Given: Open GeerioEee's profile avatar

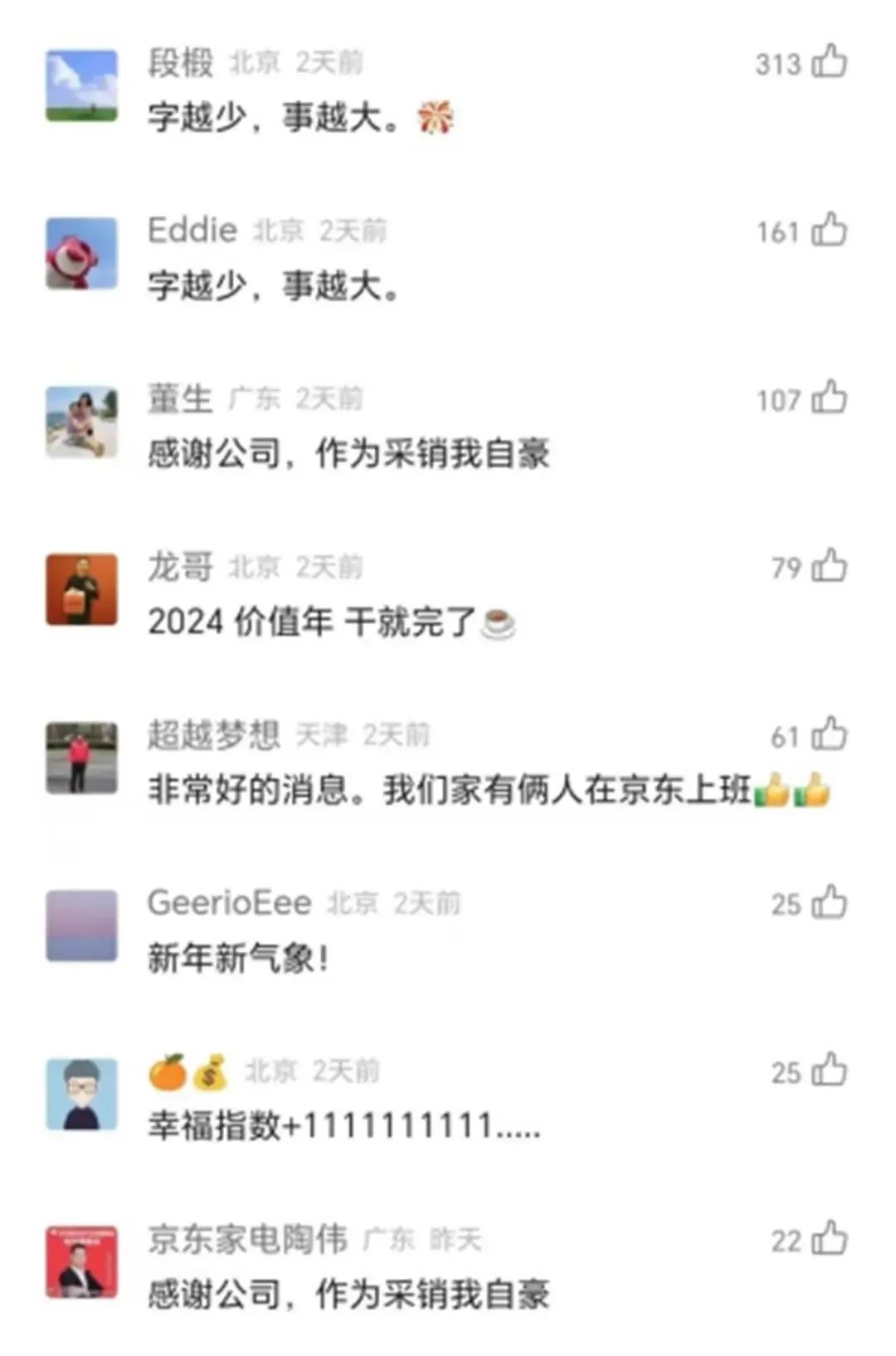Looking at the screenshot, I should point(81,926).
